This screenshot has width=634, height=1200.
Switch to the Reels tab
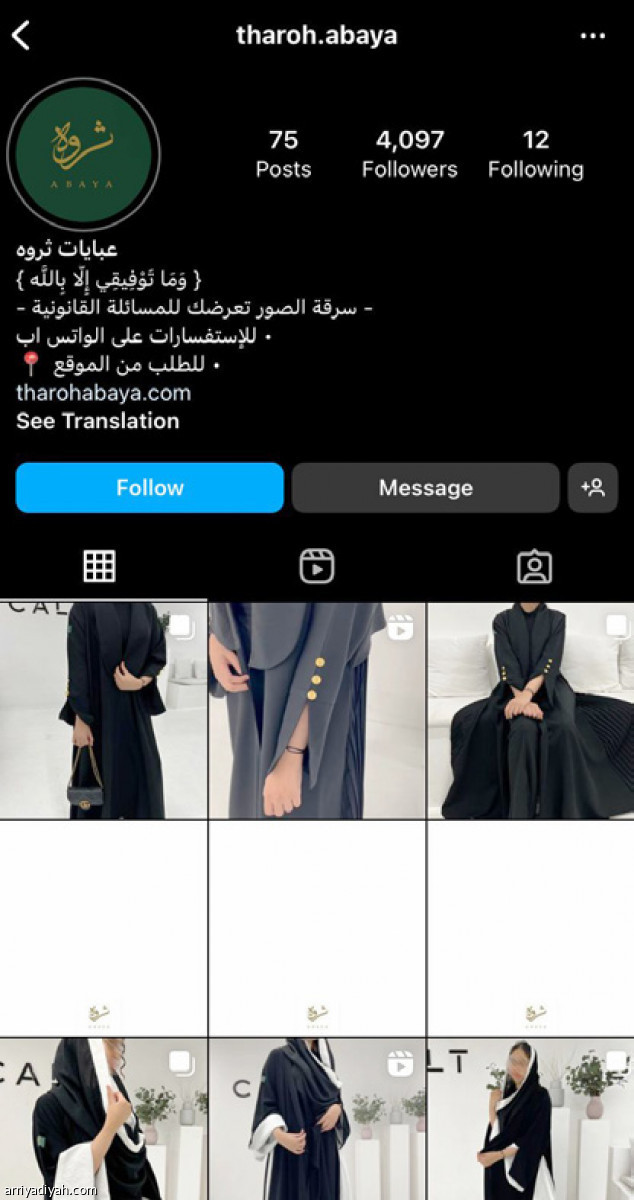coord(316,566)
